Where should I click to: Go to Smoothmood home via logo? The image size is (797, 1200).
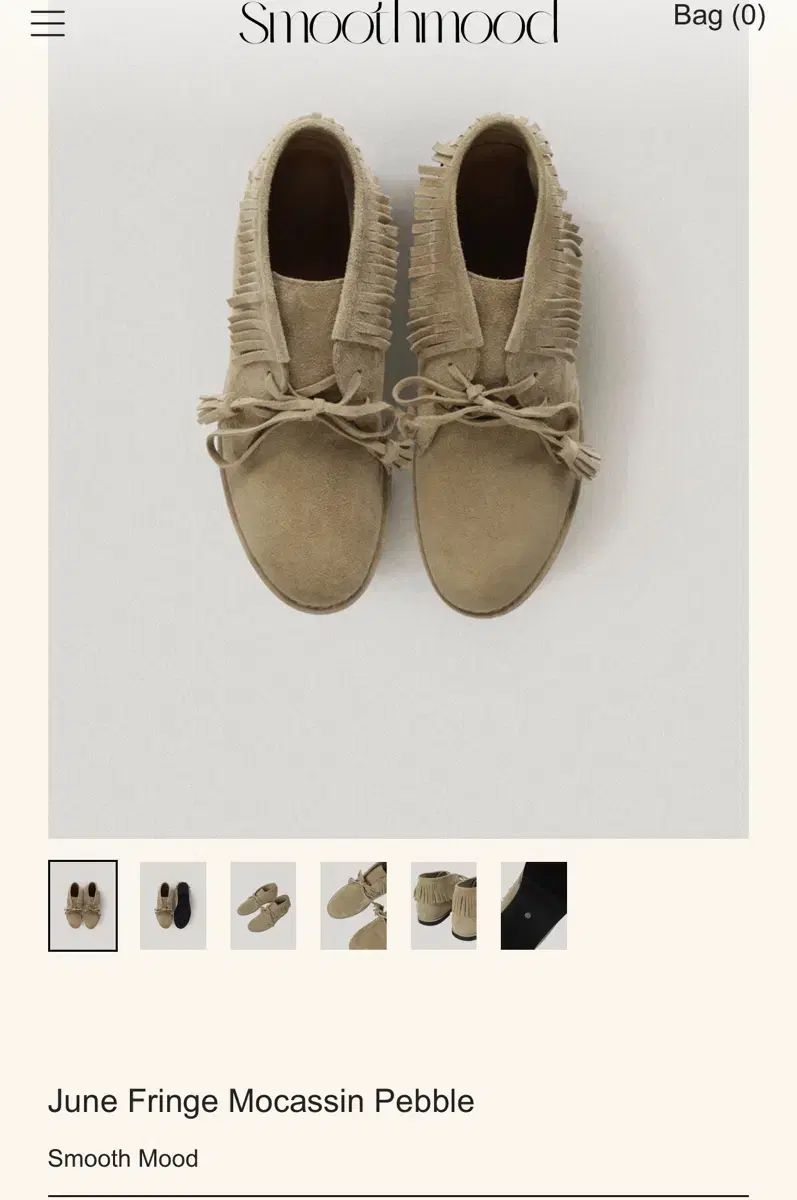[x=398, y=23]
